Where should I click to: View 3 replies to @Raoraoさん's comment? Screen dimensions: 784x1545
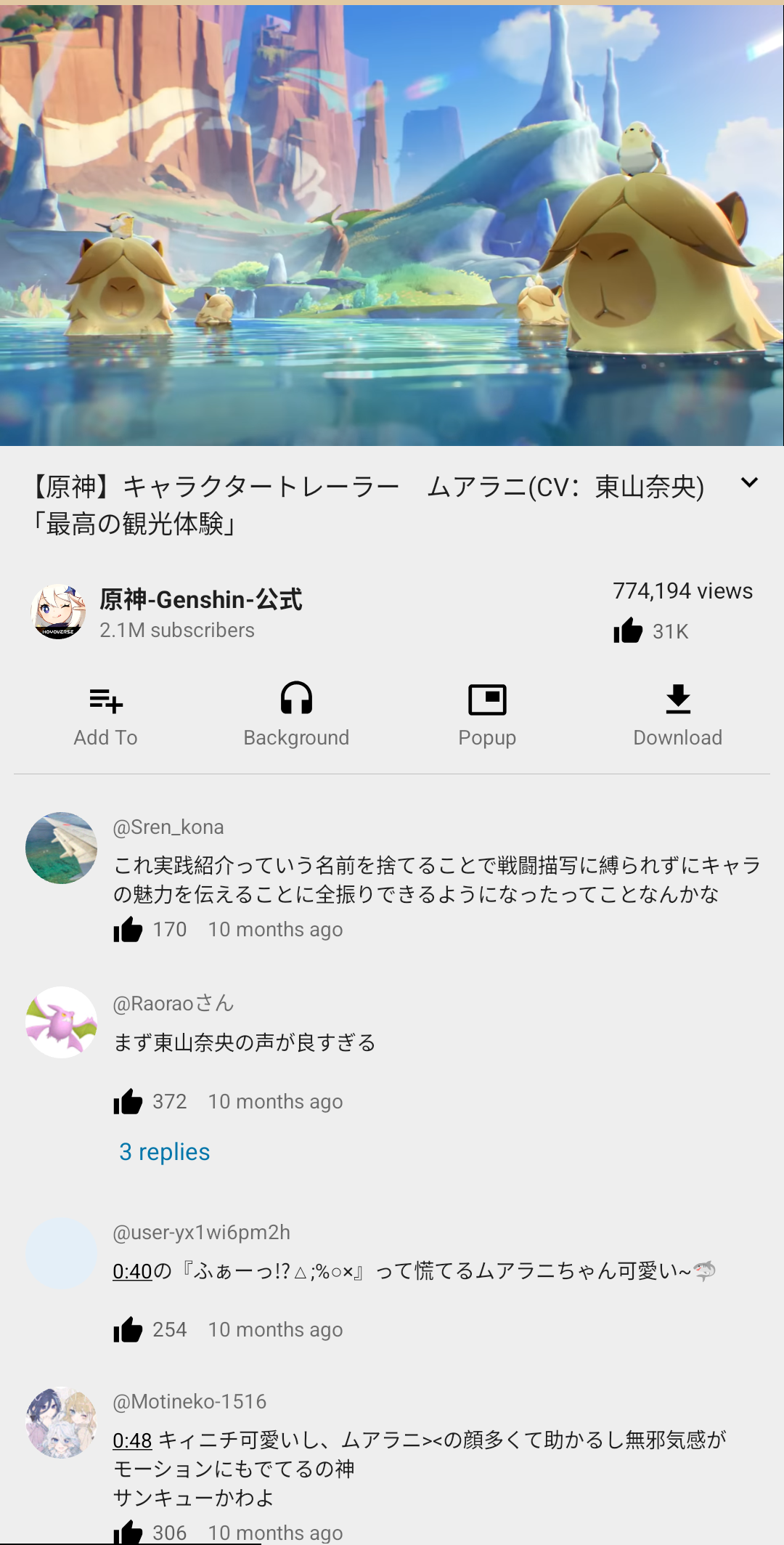pos(165,1152)
